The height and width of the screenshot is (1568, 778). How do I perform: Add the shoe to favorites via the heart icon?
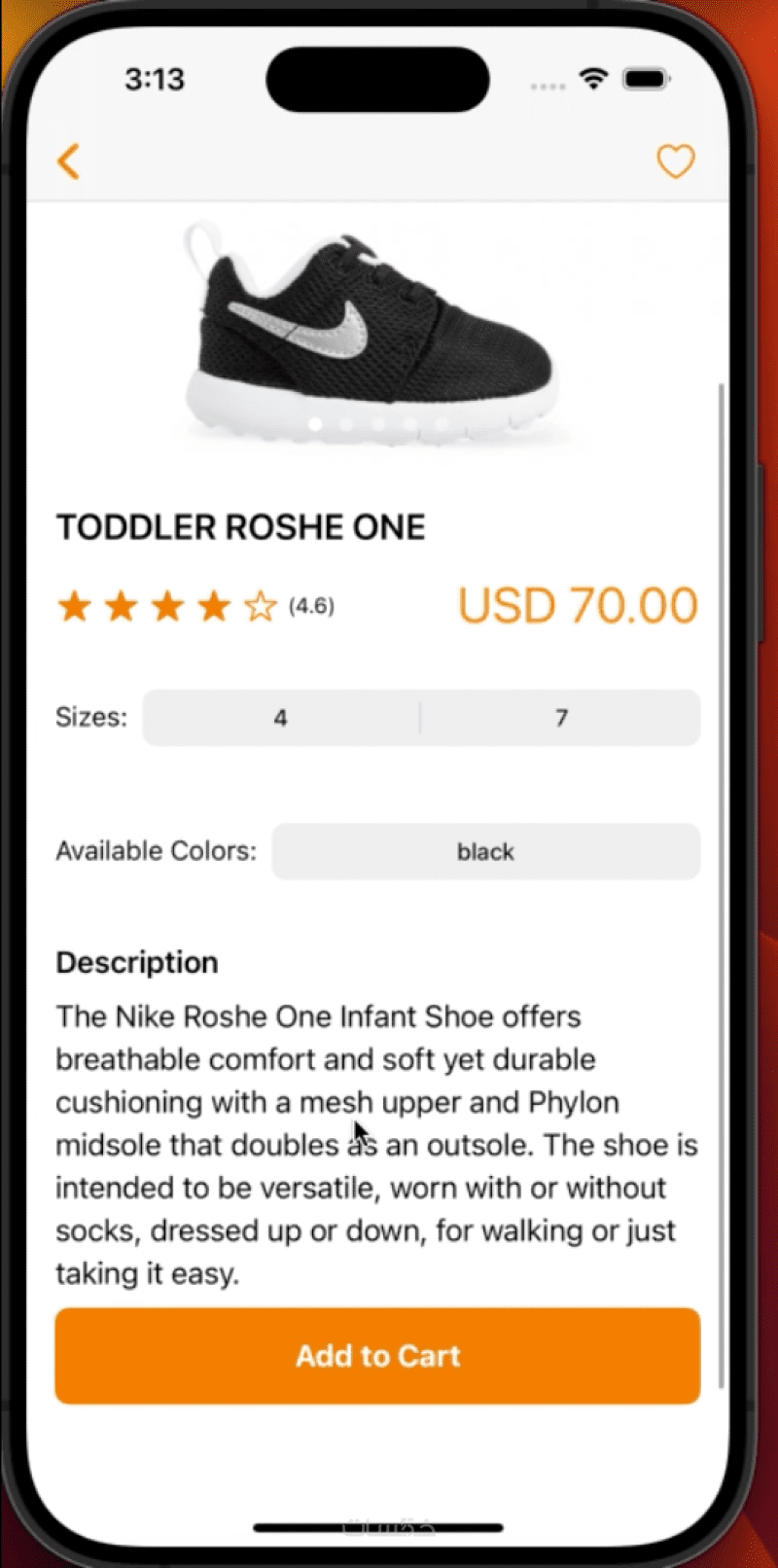[x=675, y=161]
